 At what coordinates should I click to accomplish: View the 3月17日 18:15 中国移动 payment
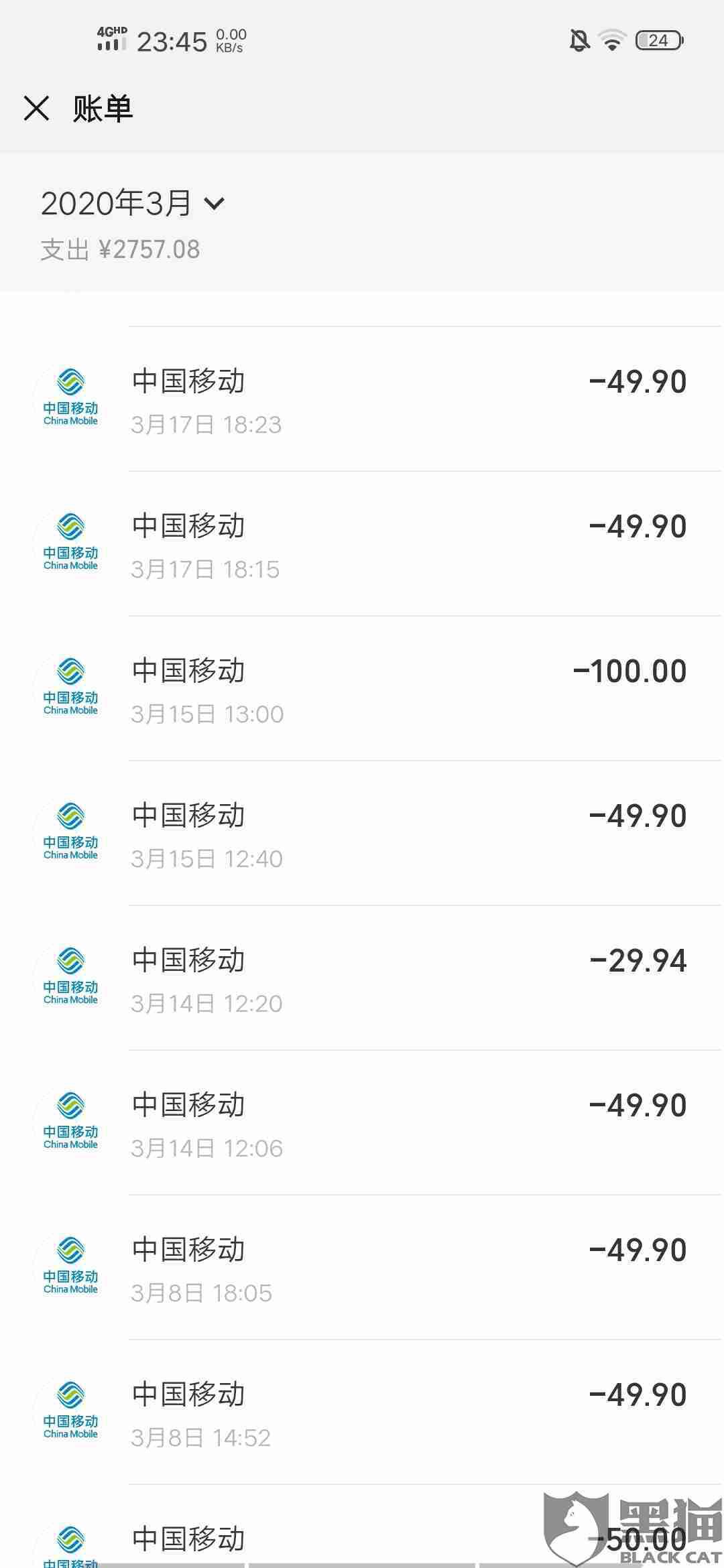pyautogui.click(x=375, y=545)
